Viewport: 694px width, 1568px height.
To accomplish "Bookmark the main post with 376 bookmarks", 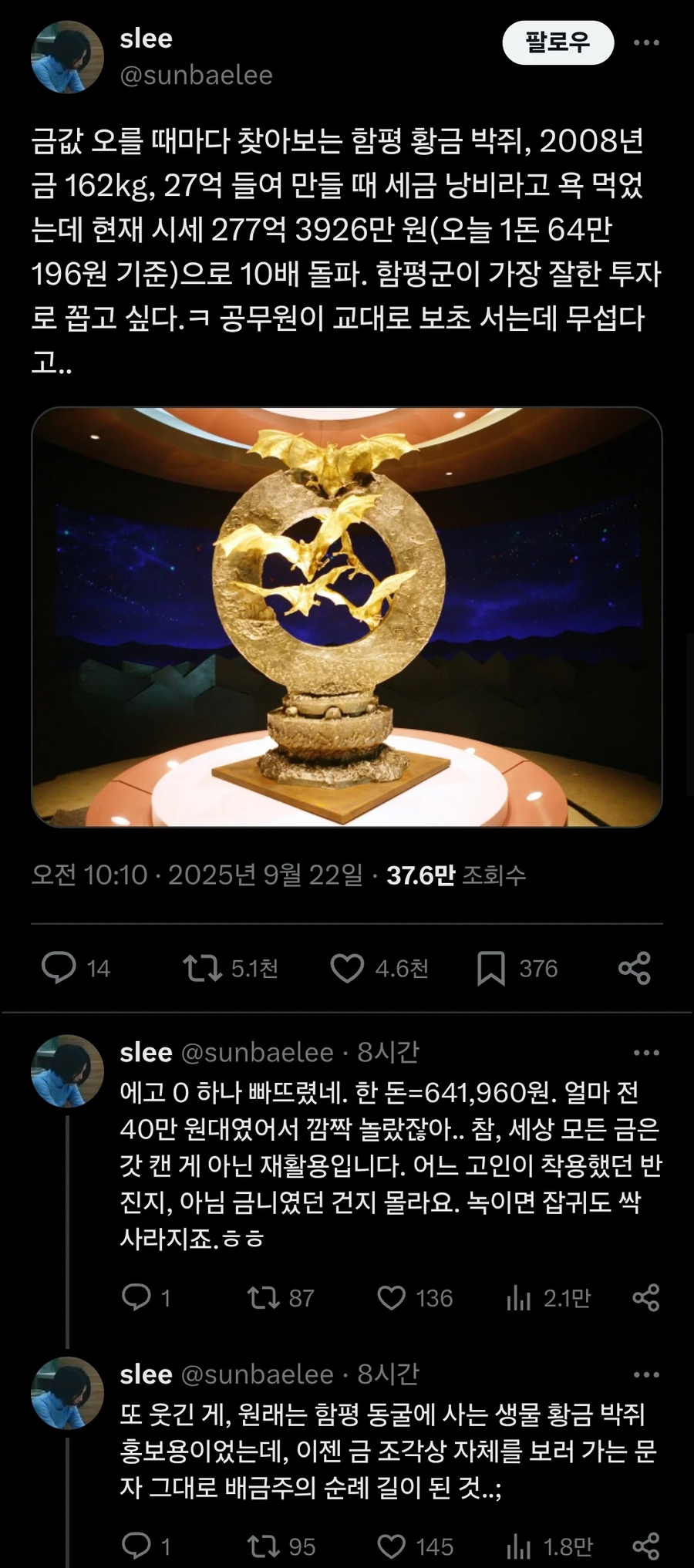I will click(x=491, y=968).
